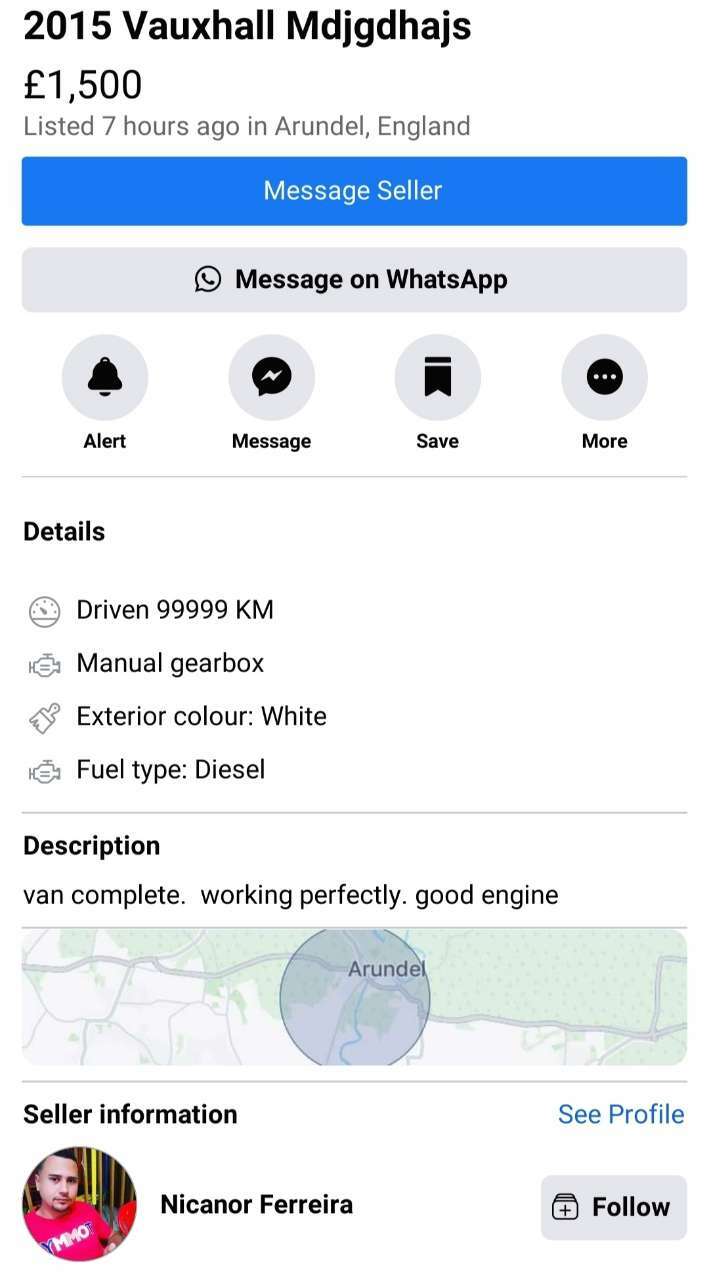
Task: Open the More options menu
Action: (x=604, y=378)
